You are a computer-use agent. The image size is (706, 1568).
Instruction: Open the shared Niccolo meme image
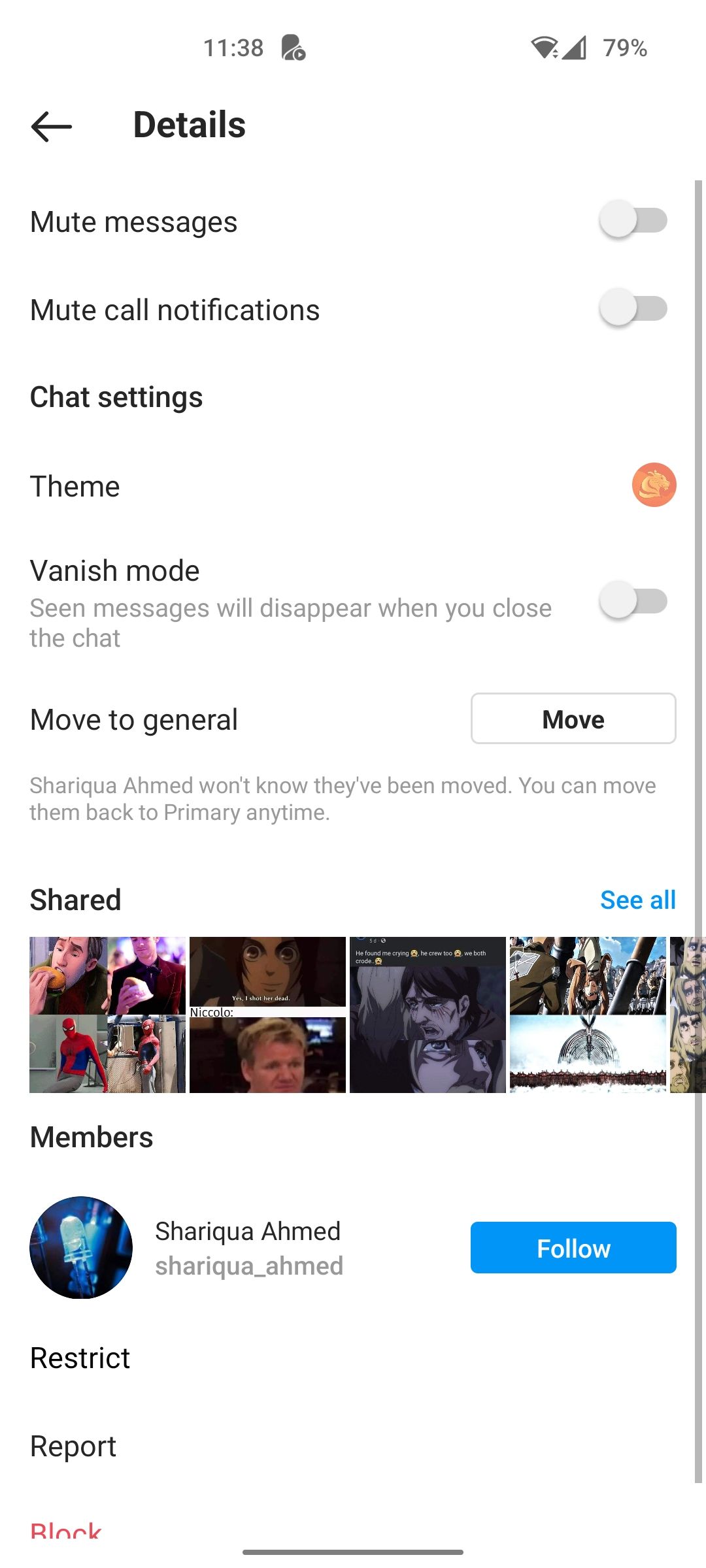pyautogui.click(x=267, y=1015)
